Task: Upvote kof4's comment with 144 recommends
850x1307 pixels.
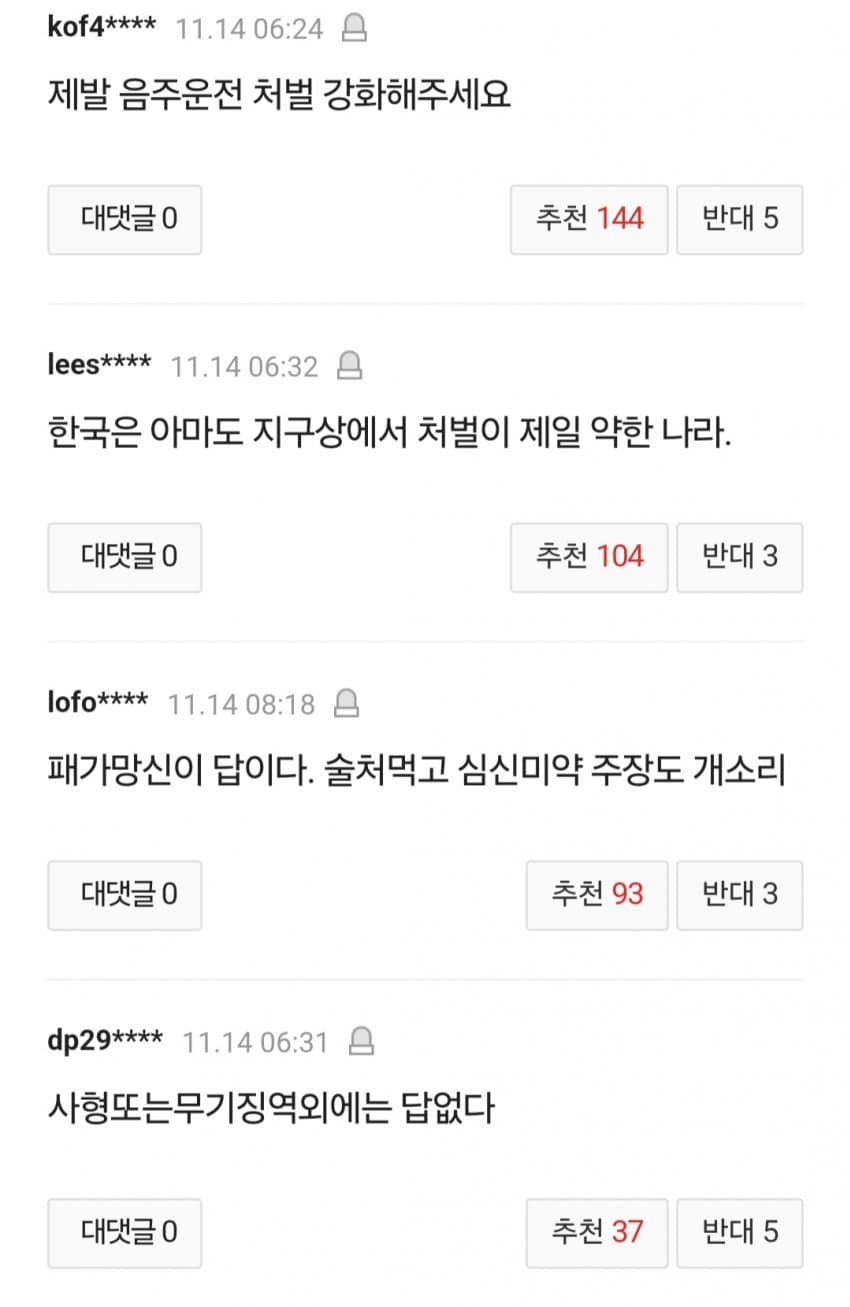Action: click(x=589, y=219)
